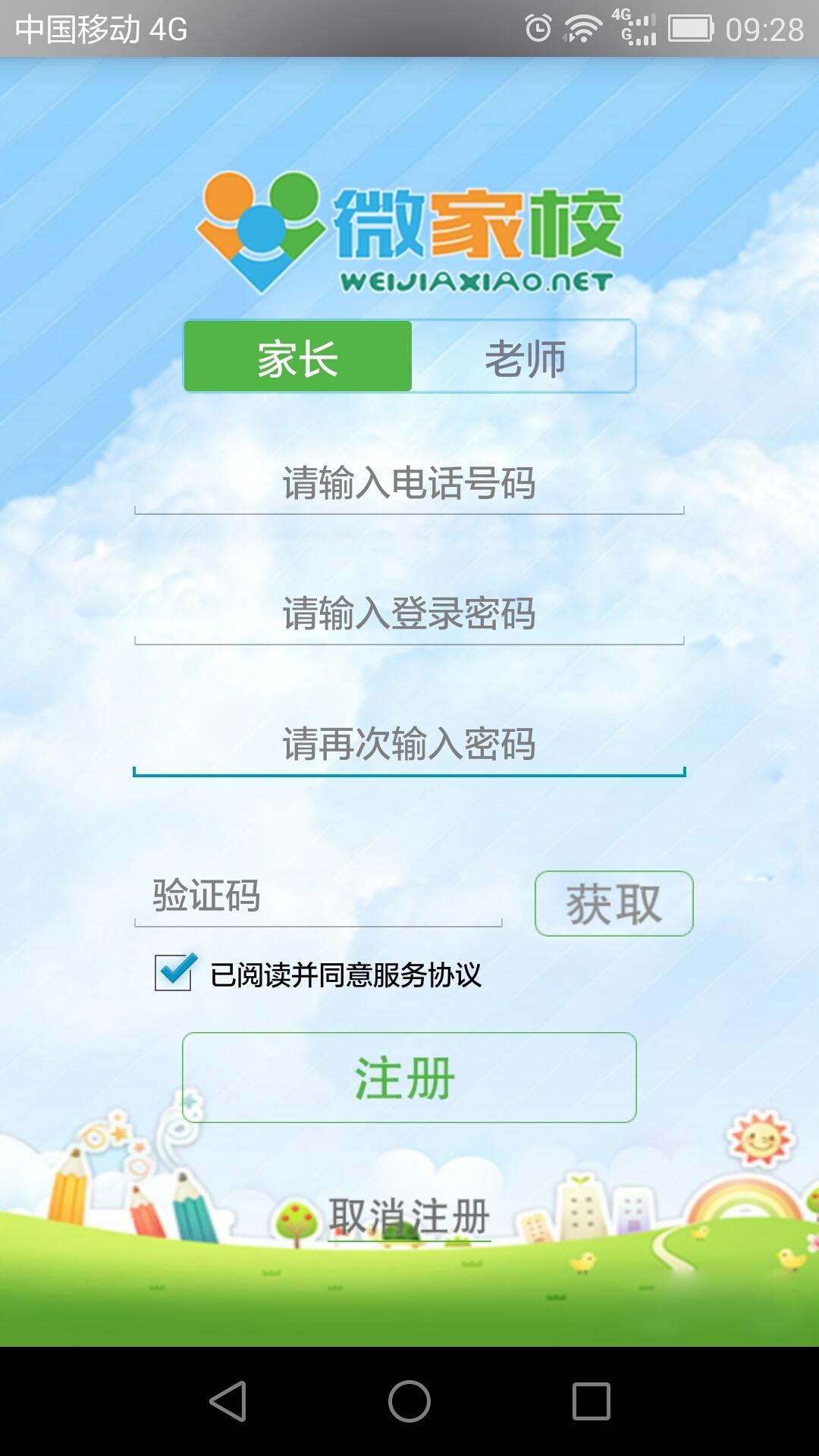Go back using system back button
819x1456 pixels.
(227, 1401)
